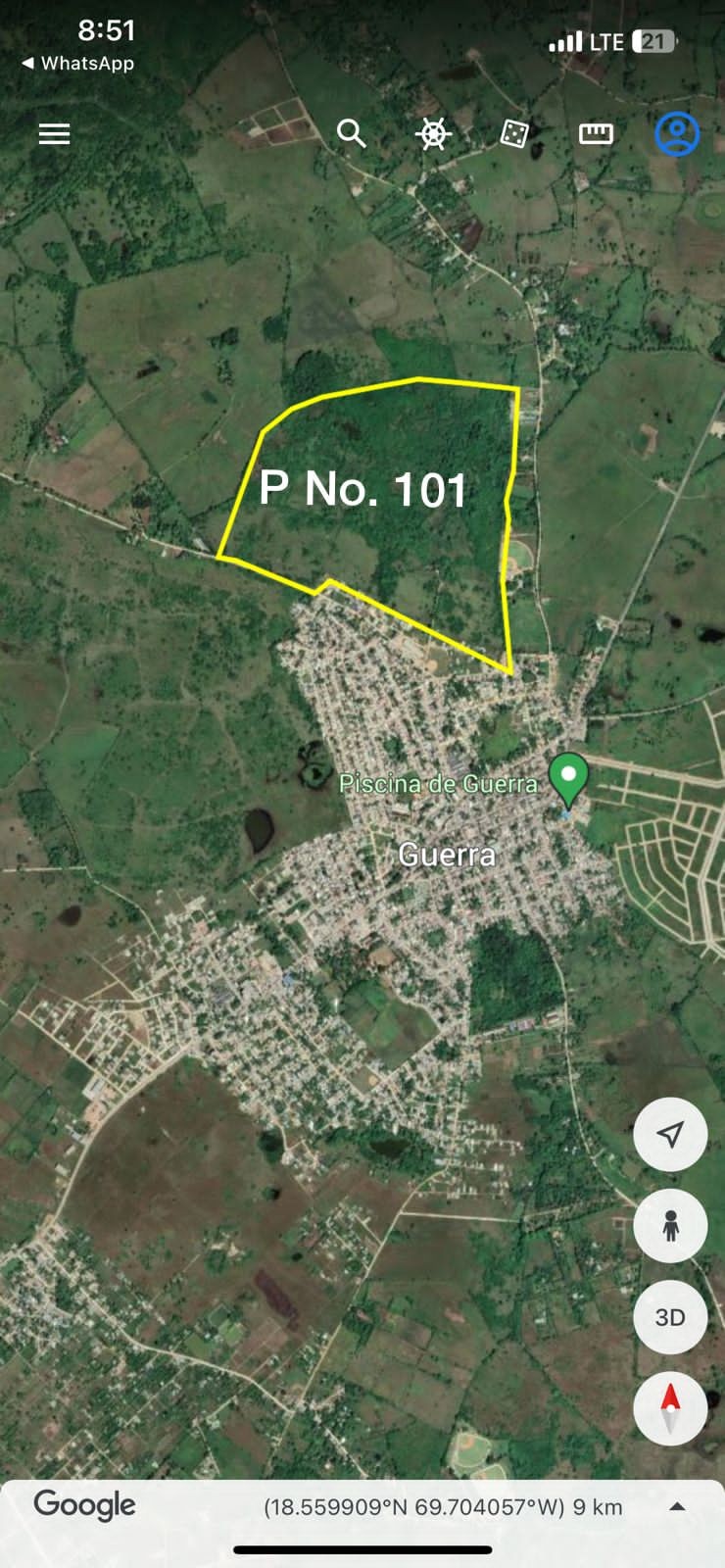Open the hamburger menu
Viewport: 725px width, 1568px height.
click(55, 134)
